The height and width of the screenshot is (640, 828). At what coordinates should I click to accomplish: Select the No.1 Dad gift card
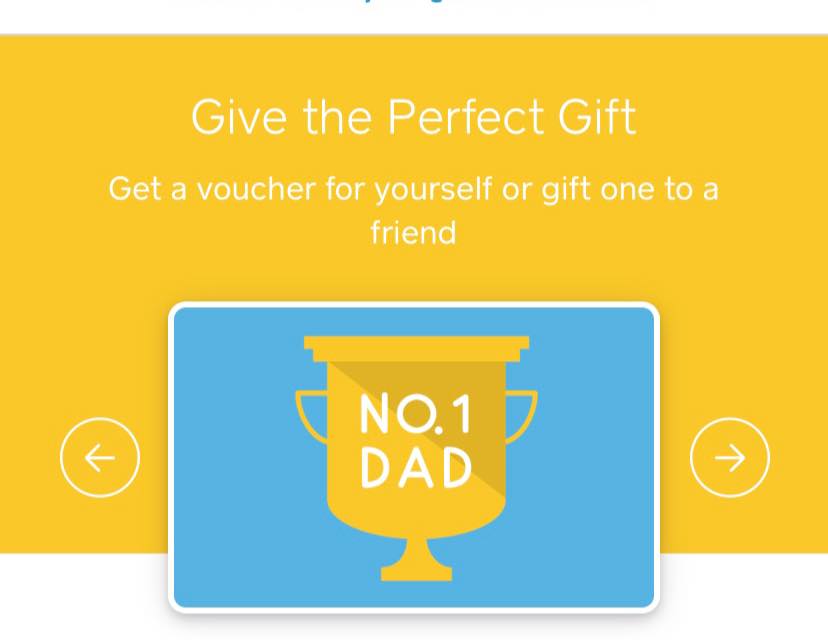coord(414,456)
